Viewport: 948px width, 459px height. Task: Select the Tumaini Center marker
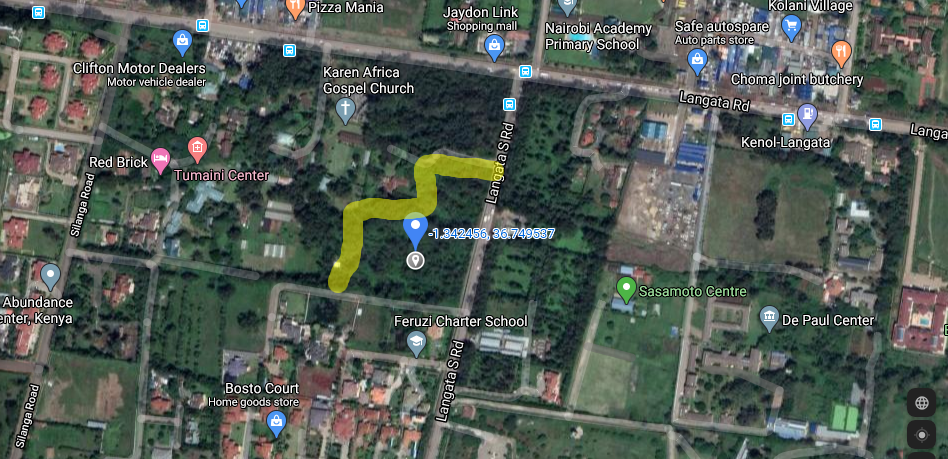(x=197, y=150)
